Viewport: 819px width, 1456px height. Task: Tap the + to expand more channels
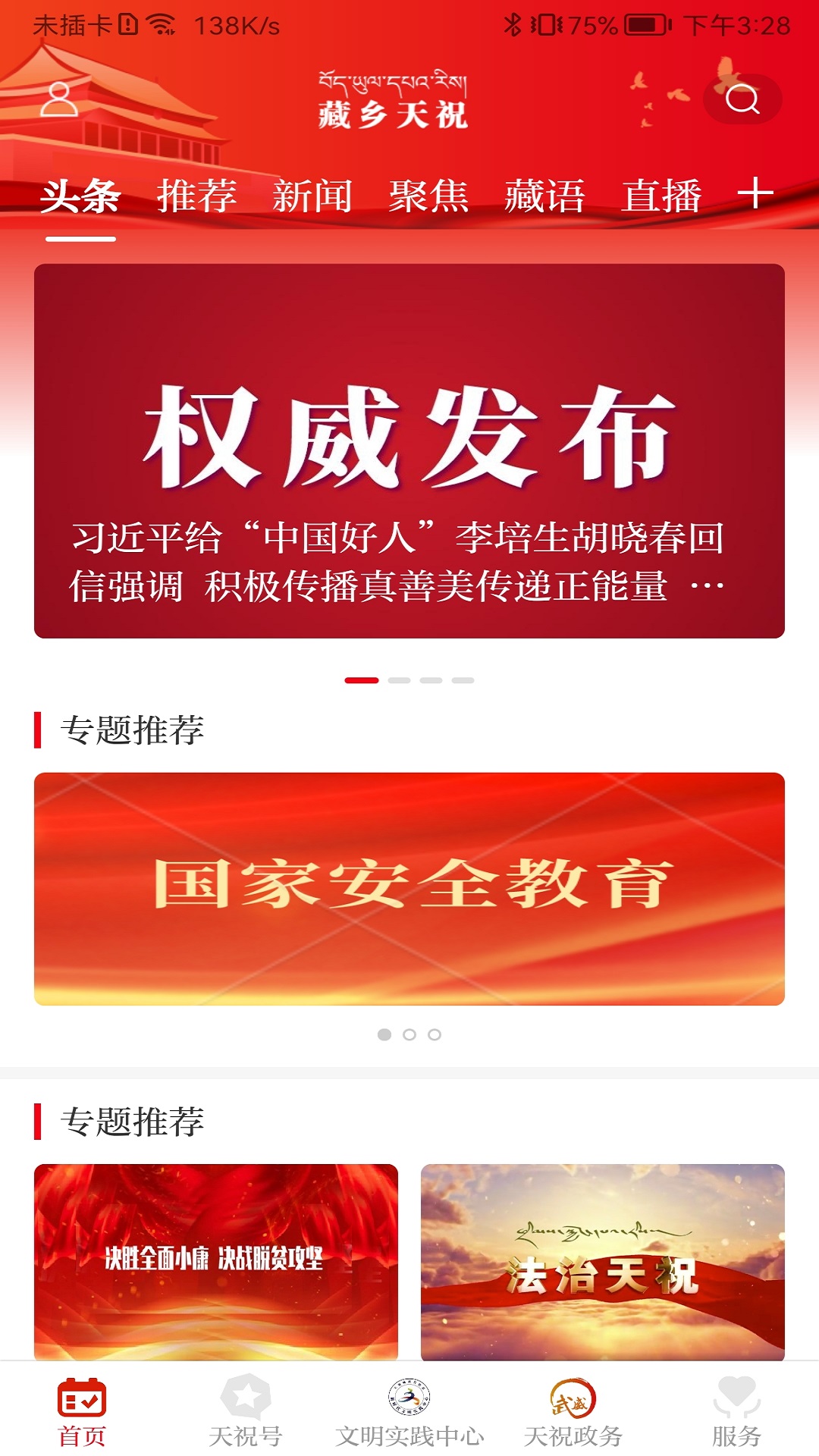755,196
